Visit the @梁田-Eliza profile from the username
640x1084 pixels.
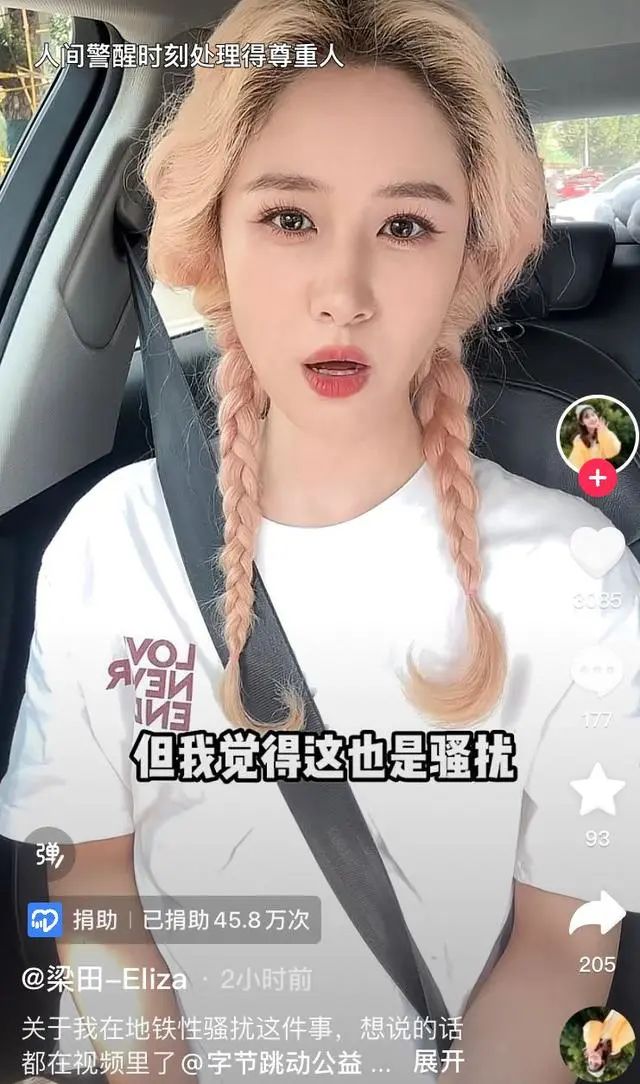(105, 978)
